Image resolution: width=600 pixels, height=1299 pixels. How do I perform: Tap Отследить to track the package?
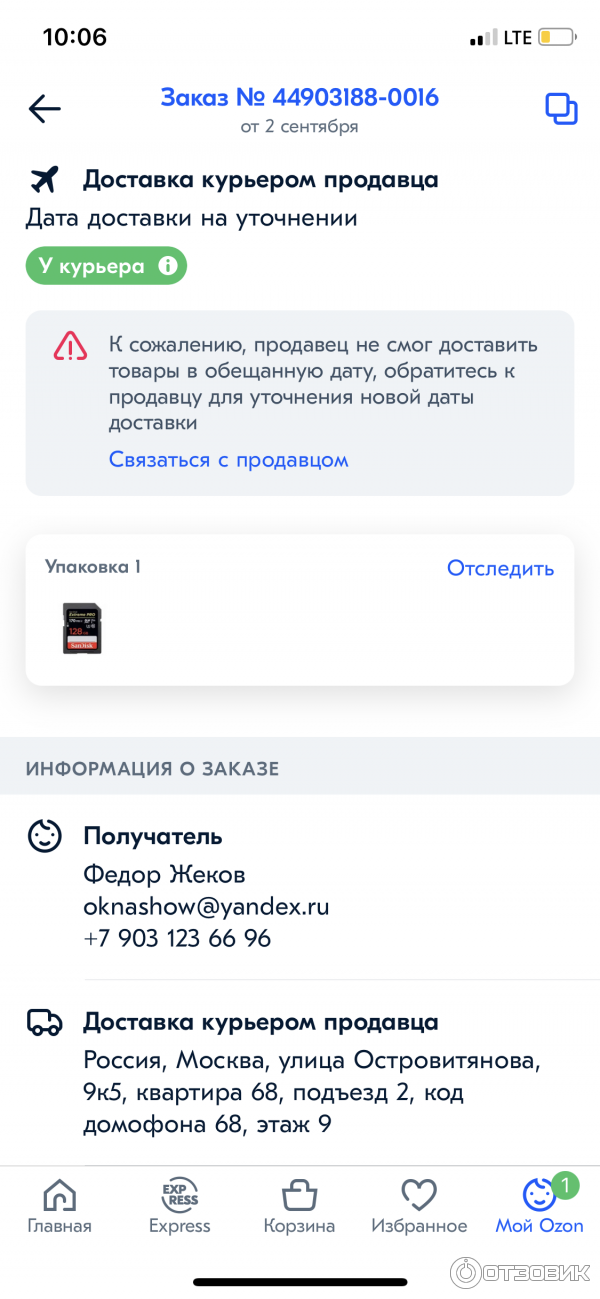500,568
